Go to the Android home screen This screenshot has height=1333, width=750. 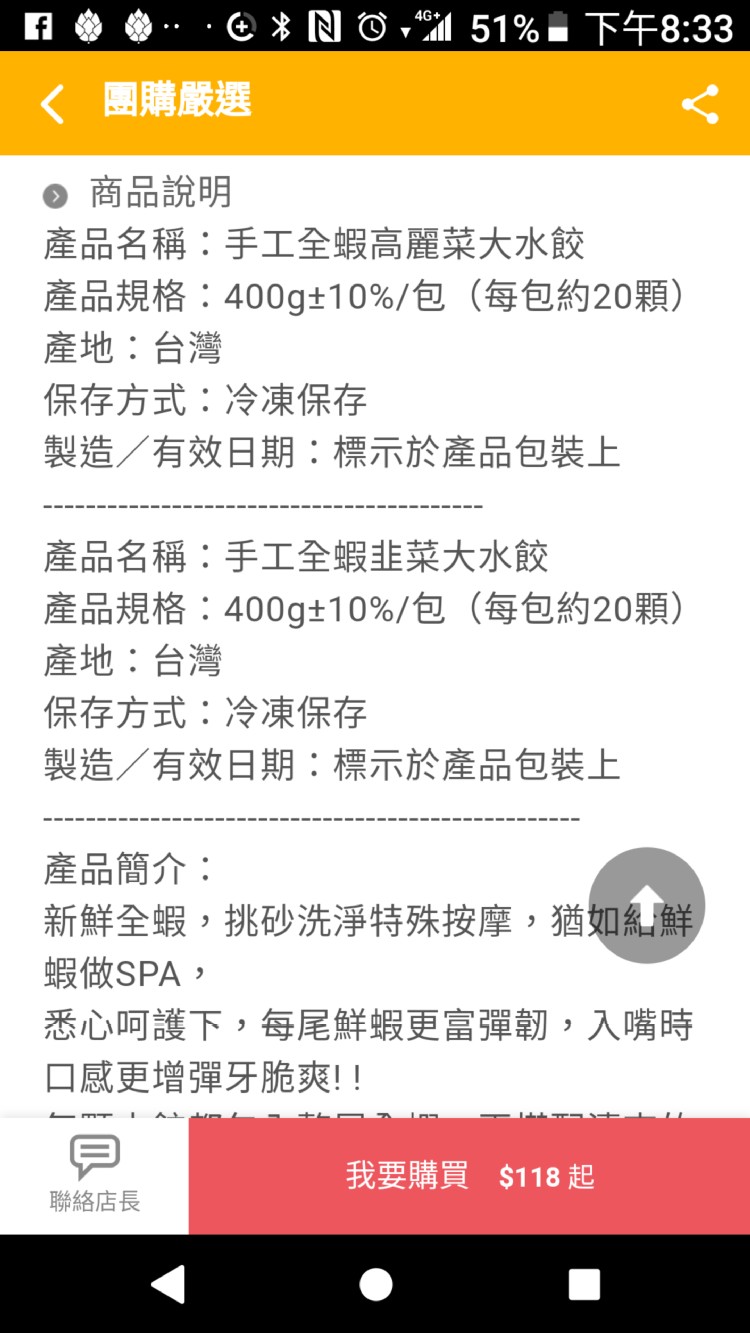pyautogui.click(x=375, y=1284)
